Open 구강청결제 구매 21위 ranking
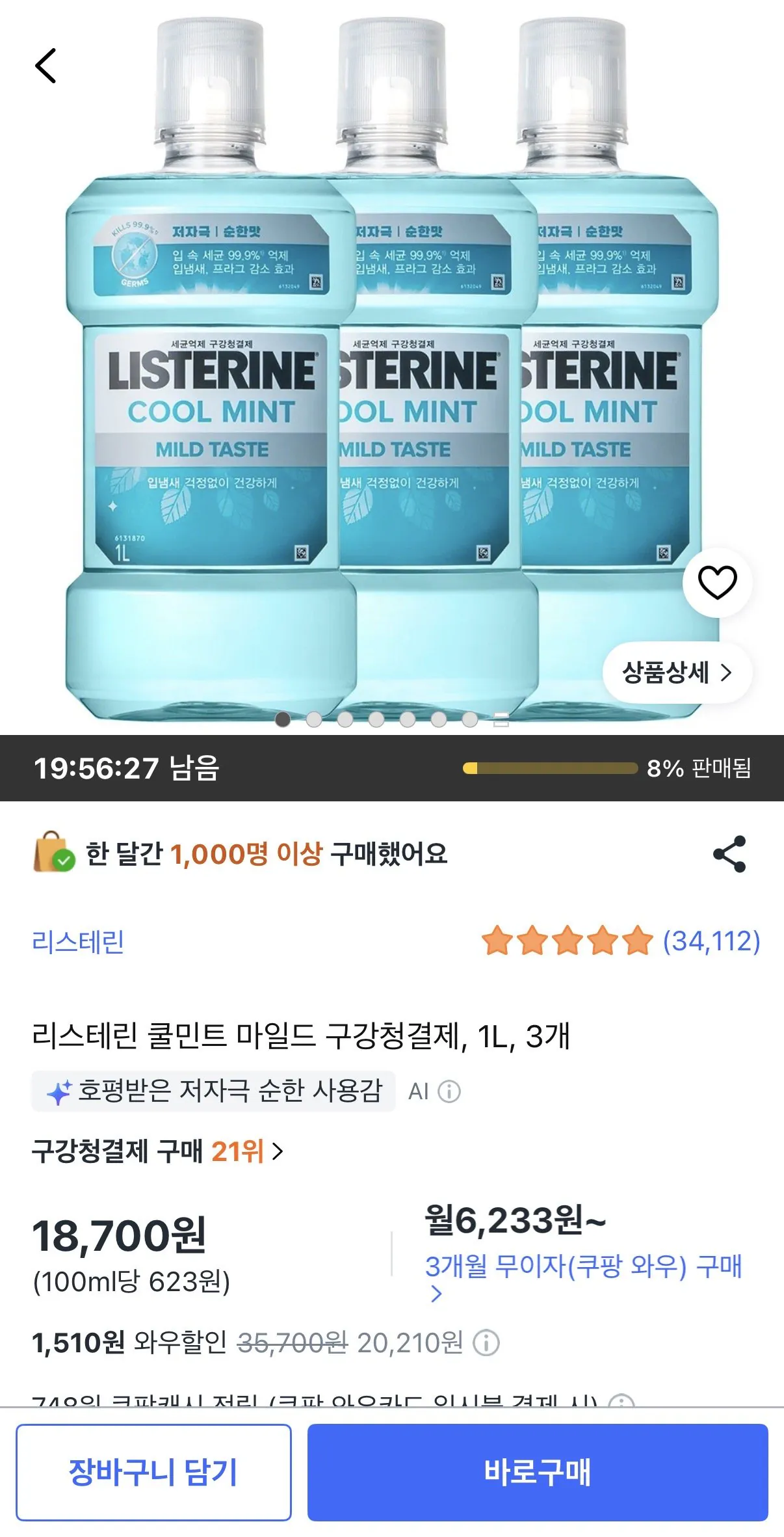 click(158, 1151)
